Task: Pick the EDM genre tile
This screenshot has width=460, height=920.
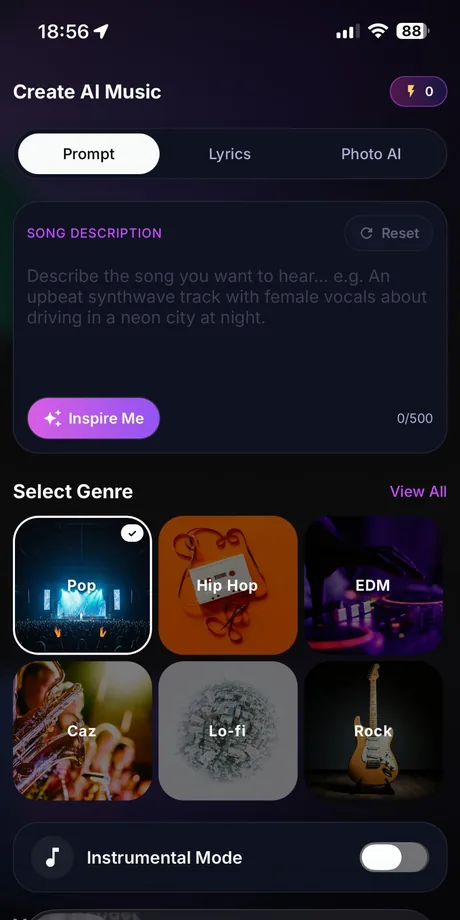Action: coord(373,585)
